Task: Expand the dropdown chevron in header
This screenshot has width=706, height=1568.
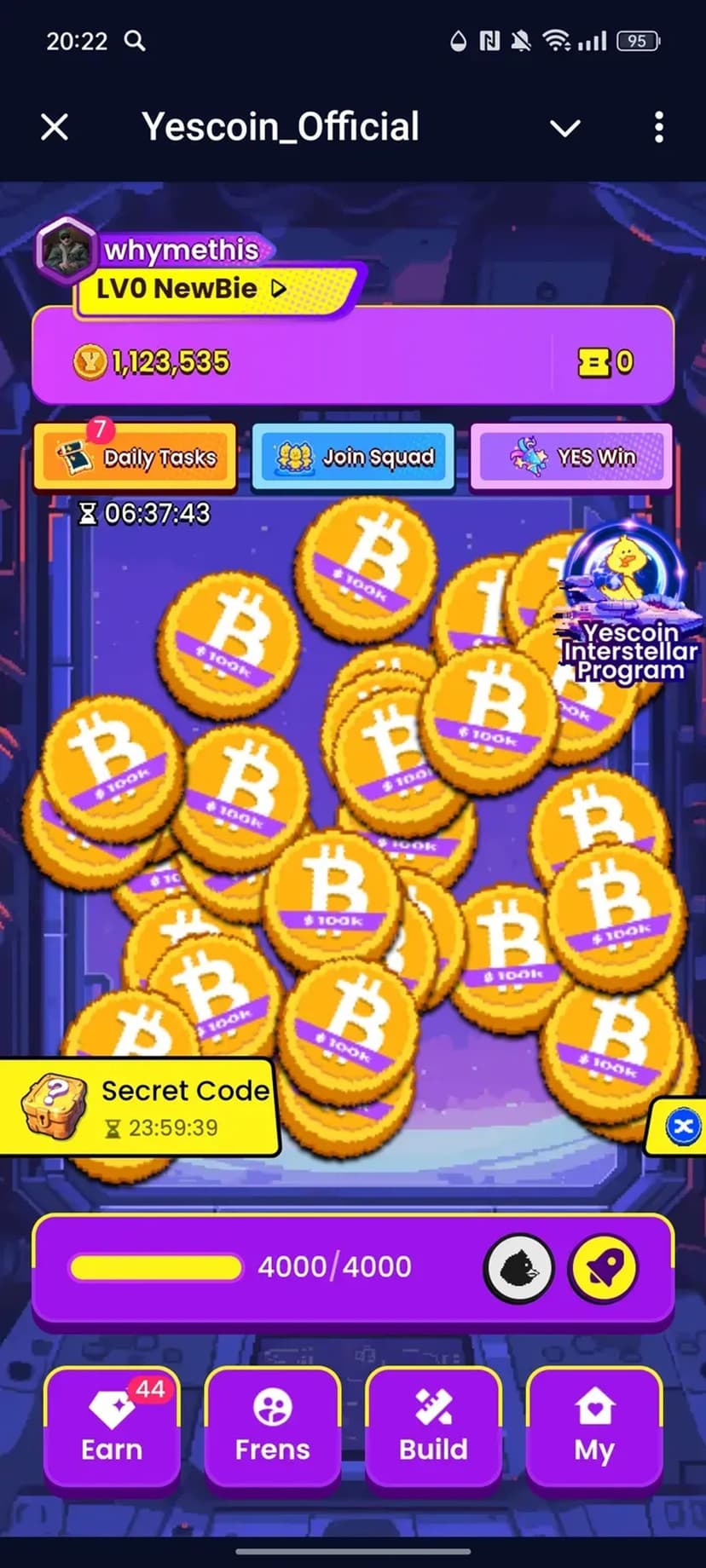Action: pyautogui.click(x=564, y=129)
